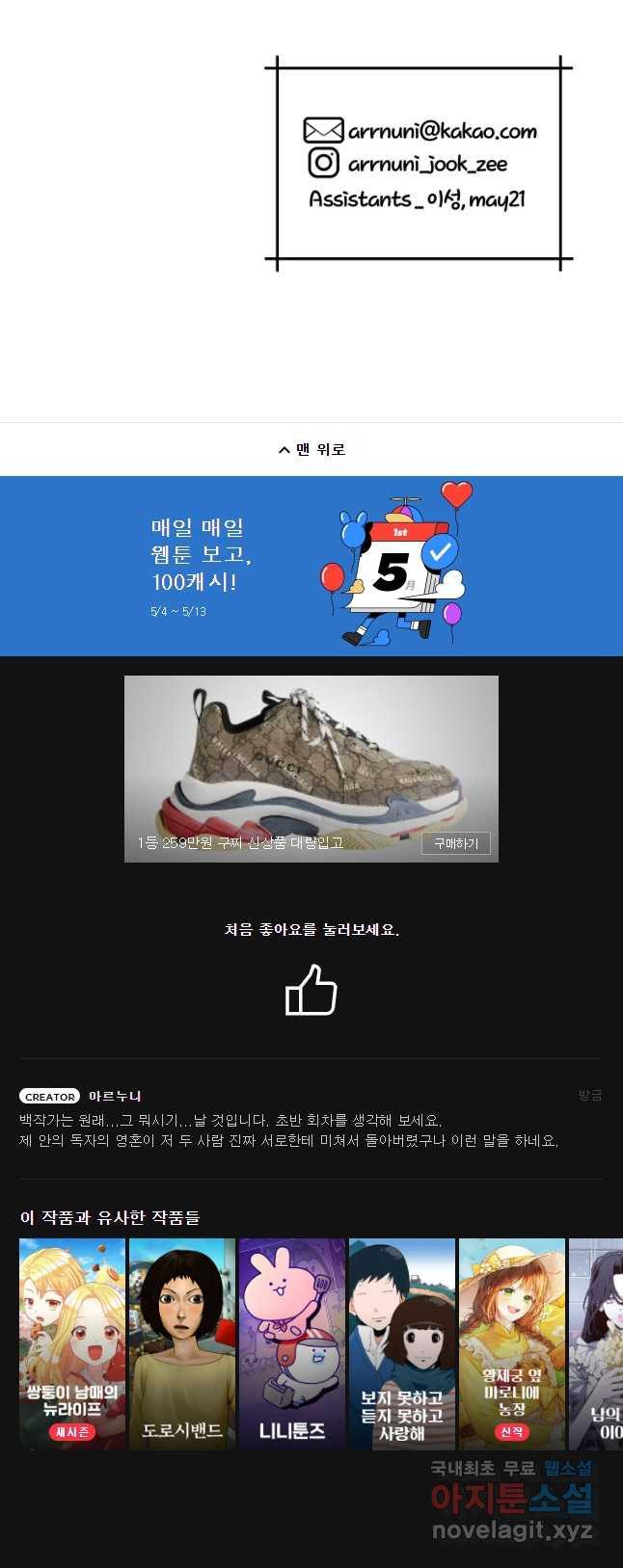Screen dimensions: 623x1568
Task: Tap 맨 위로 to return to top
Action: (x=311, y=449)
